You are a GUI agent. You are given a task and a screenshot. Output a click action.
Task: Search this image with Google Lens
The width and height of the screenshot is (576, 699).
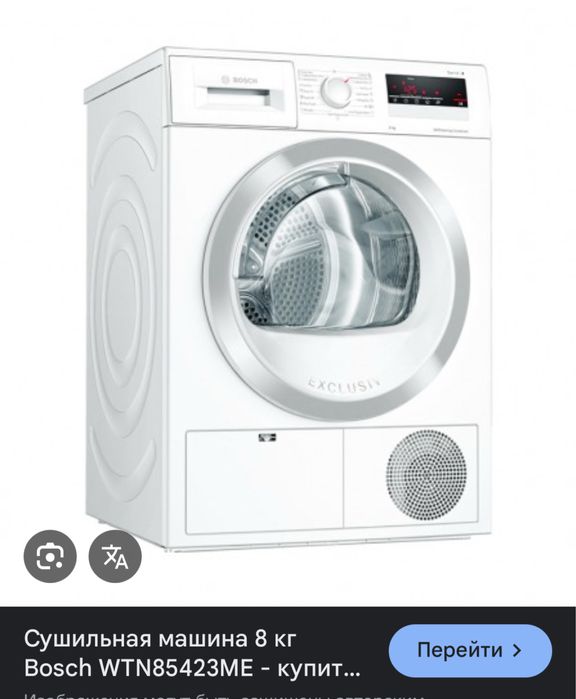tap(50, 556)
